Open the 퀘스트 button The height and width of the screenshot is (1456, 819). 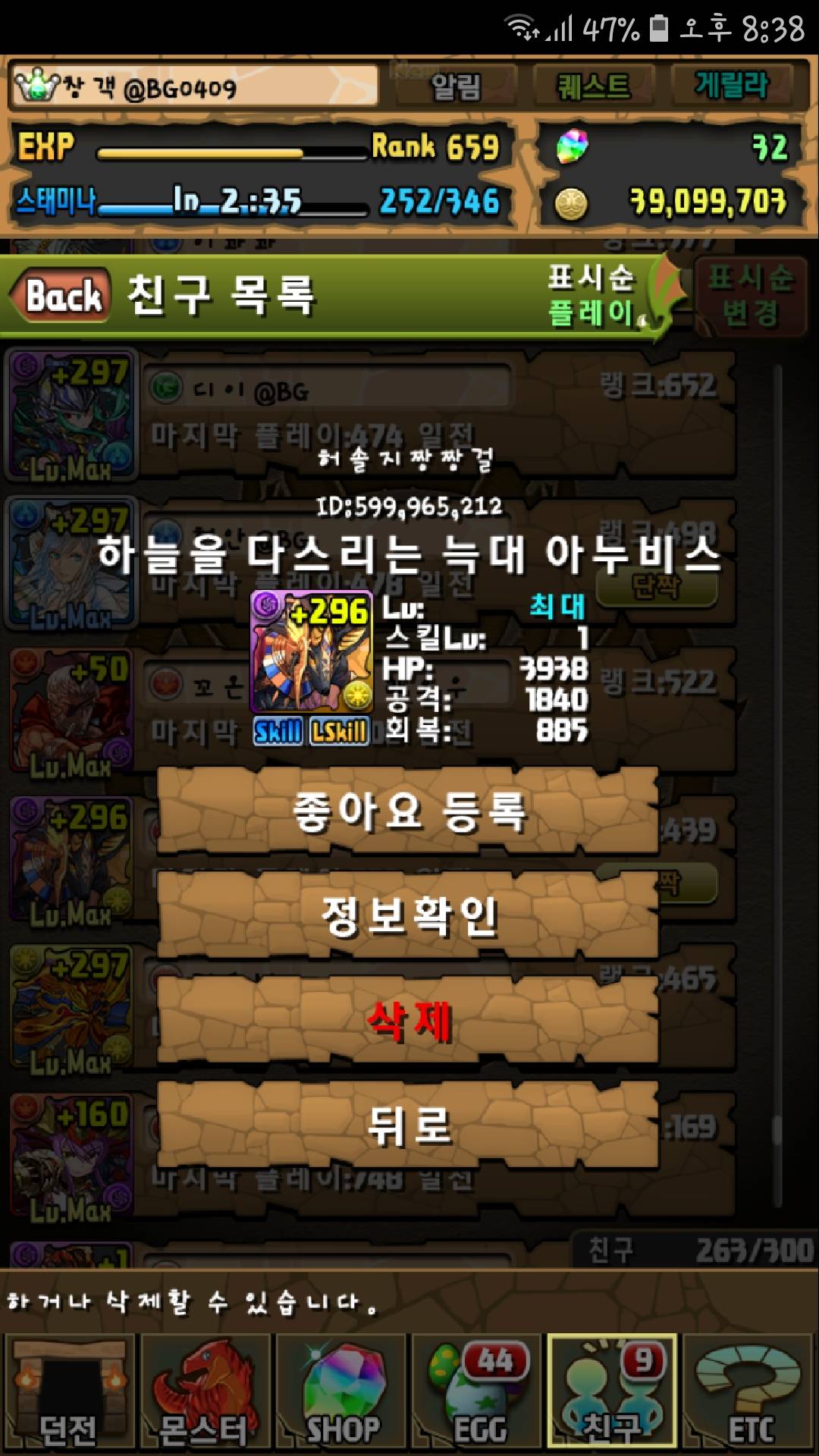pos(594,86)
